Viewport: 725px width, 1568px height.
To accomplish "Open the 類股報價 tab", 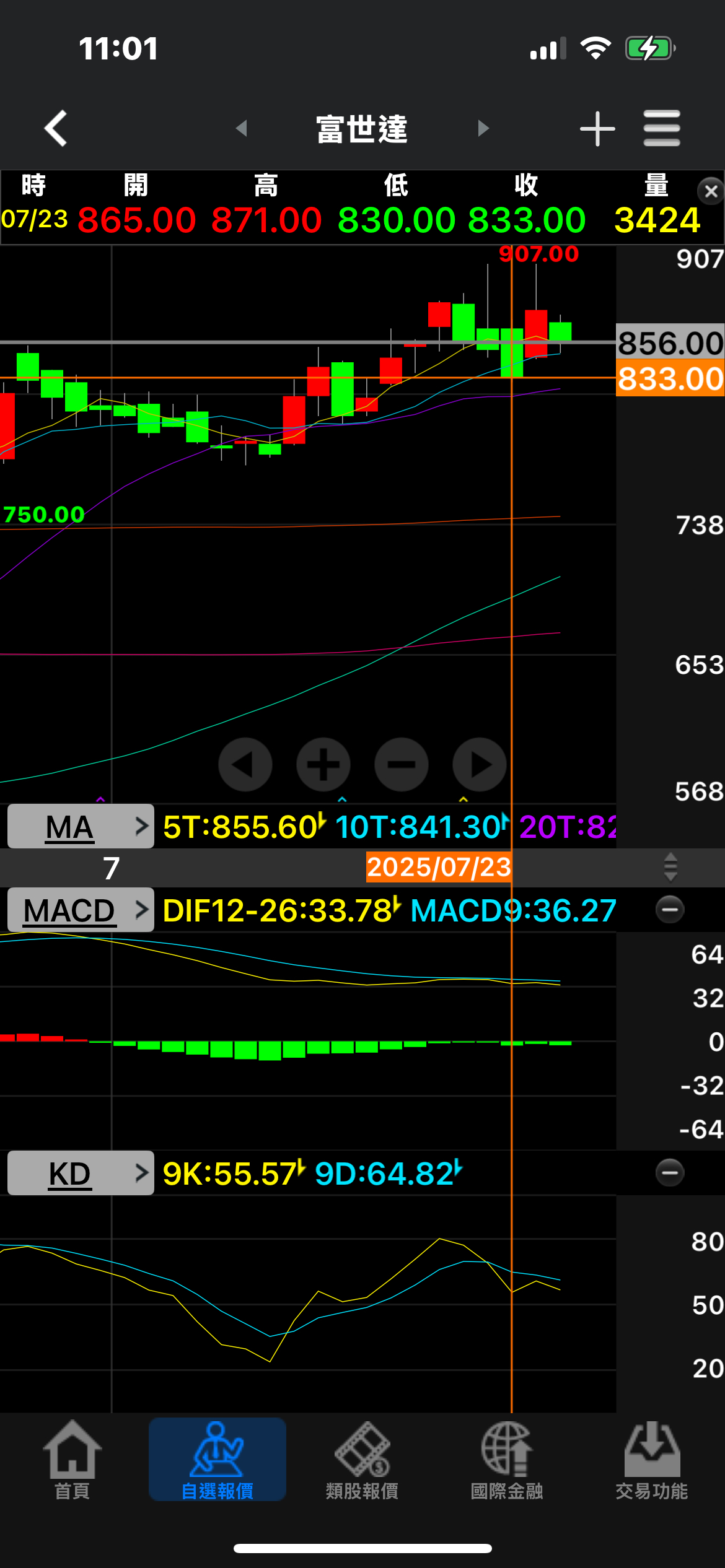I will [x=362, y=1460].
